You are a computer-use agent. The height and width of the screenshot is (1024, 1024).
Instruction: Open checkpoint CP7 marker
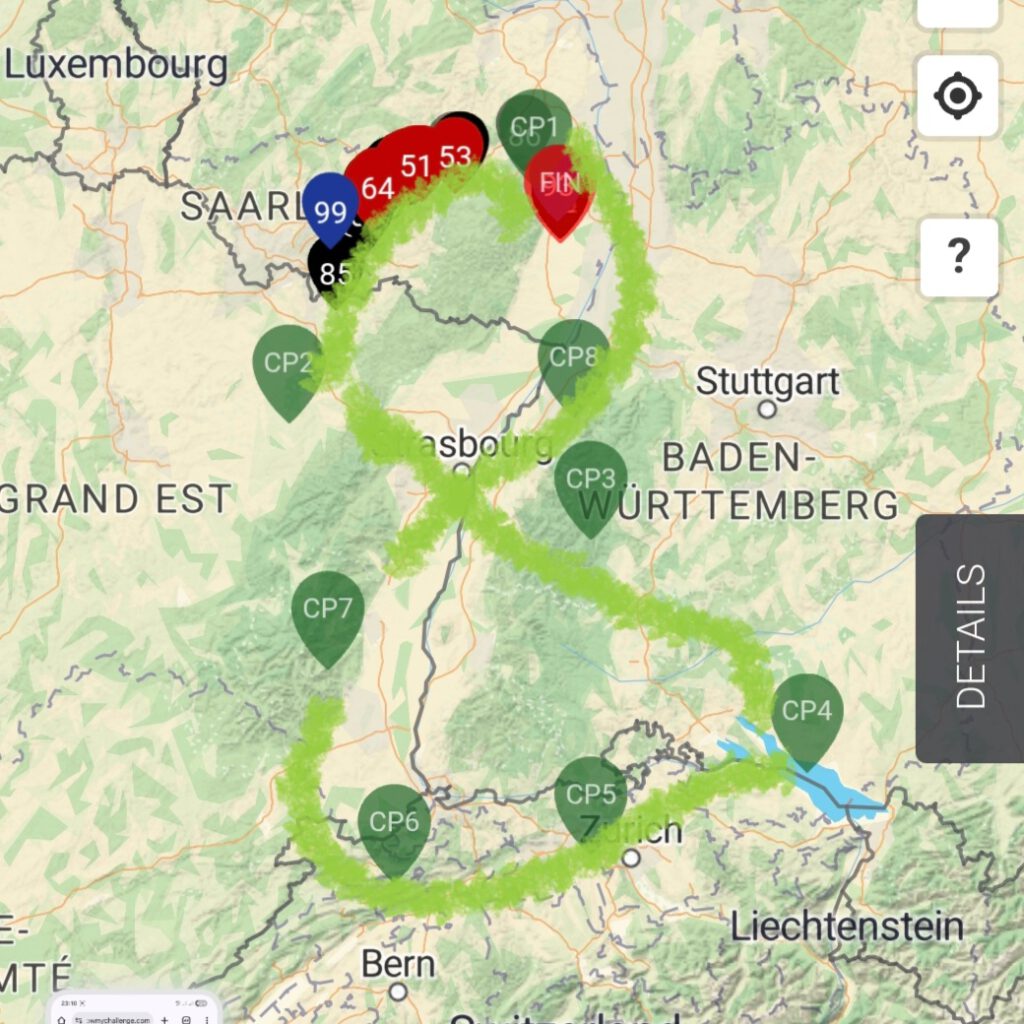point(327,609)
